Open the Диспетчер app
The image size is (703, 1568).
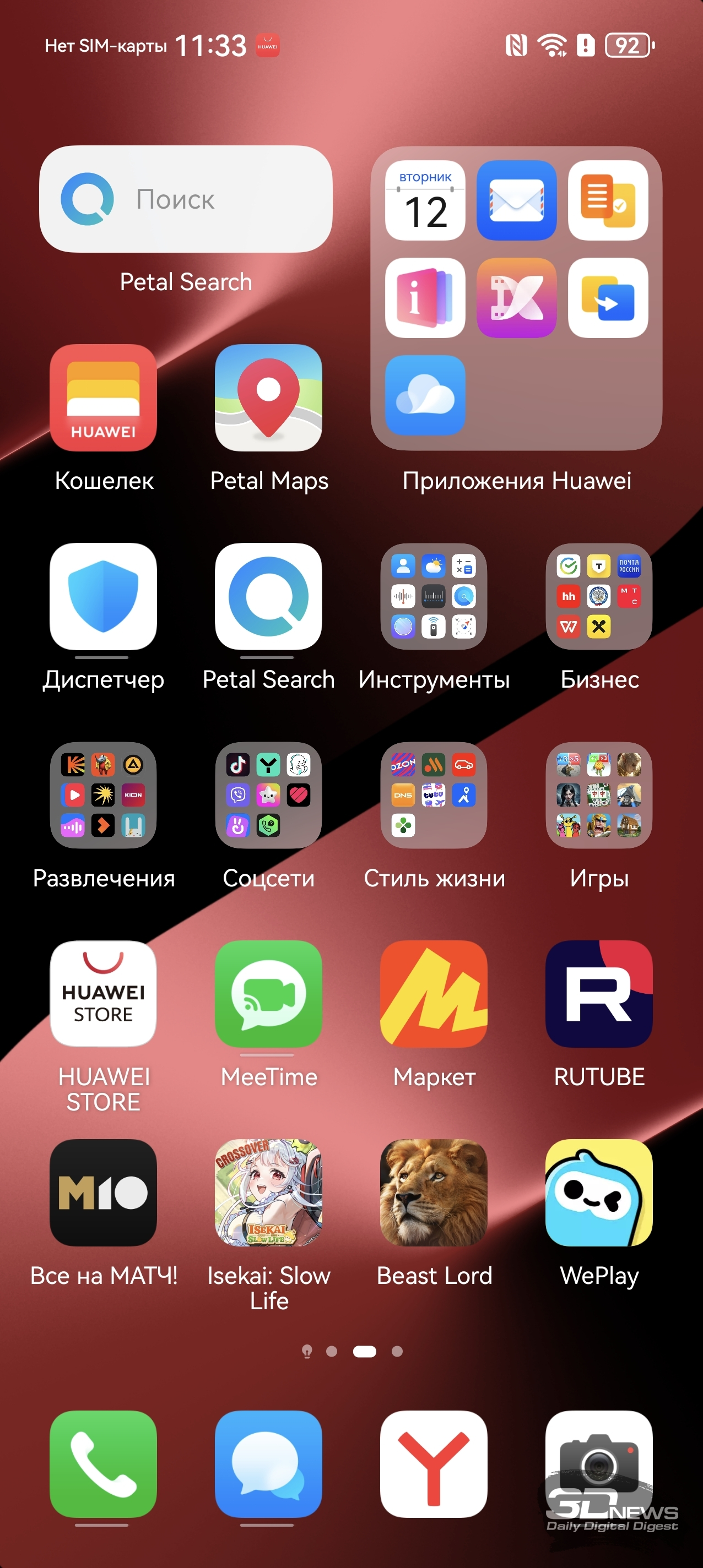pyautogui.click(x=103, y=596)
